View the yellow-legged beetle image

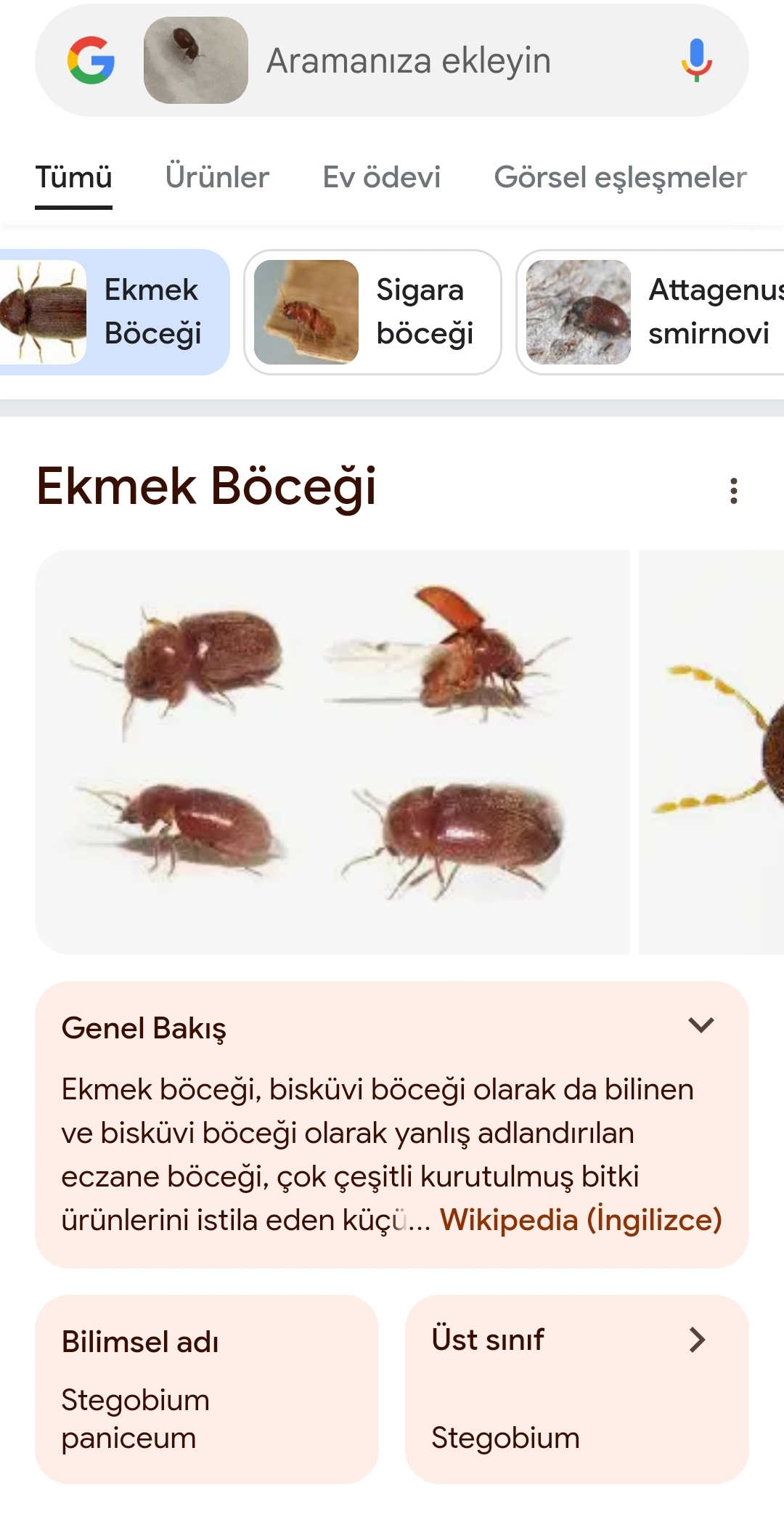pyautogui.click(x=715, y=752)
